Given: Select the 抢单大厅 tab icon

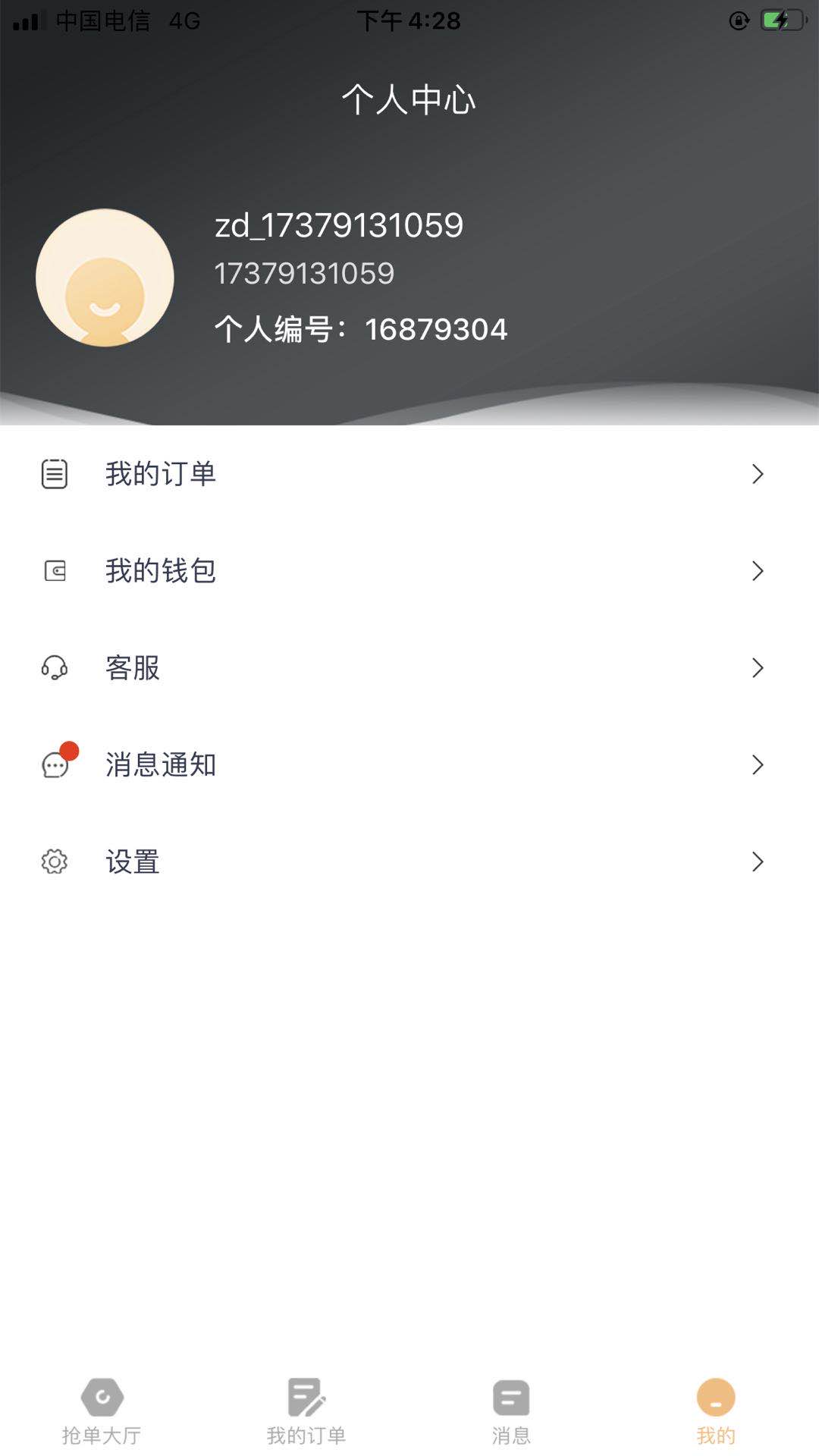Looking at the screenshot, I should 102,1399.
